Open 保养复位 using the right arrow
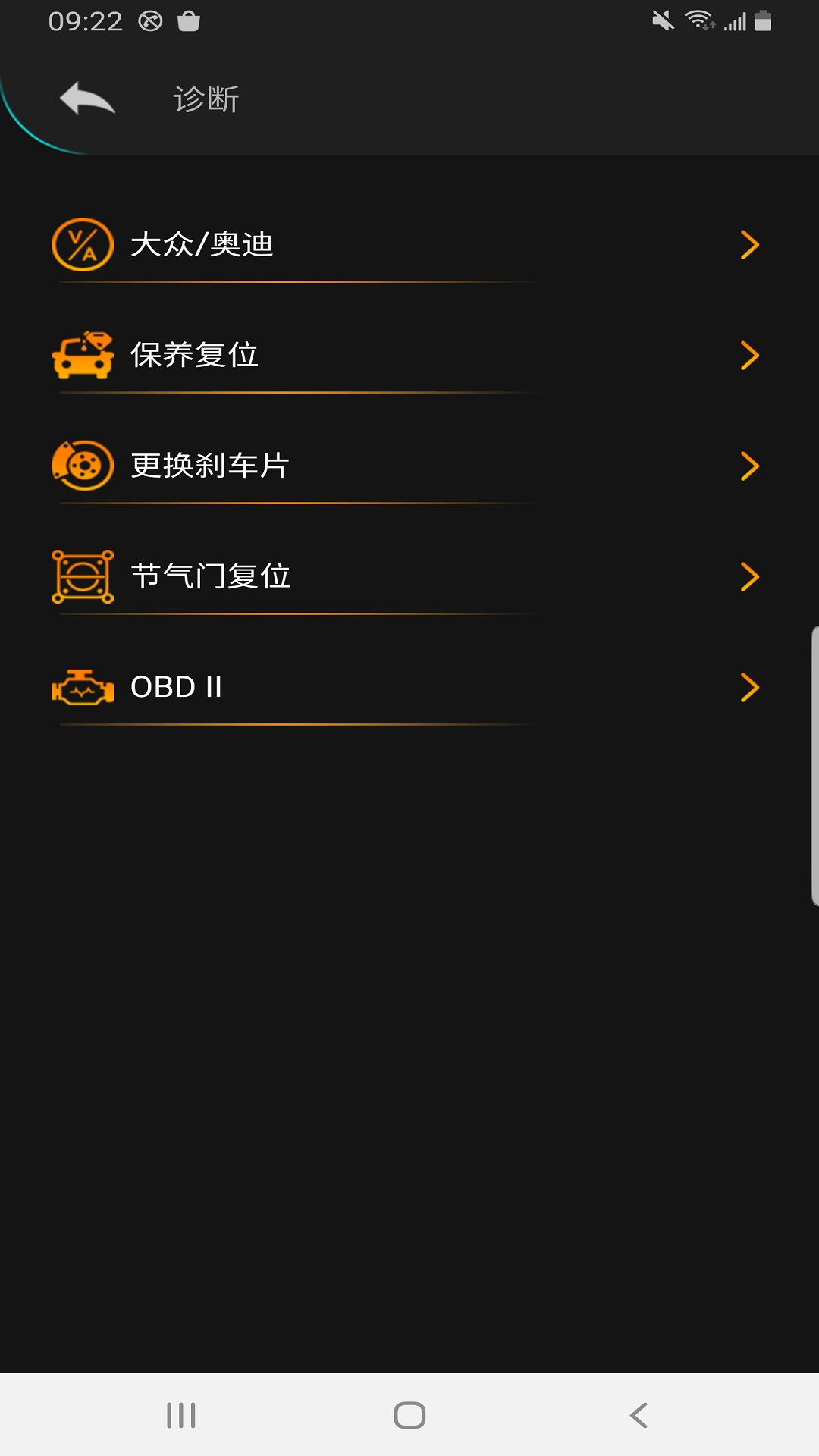The width and height of the screenshot is (819, 1456). 750,355
